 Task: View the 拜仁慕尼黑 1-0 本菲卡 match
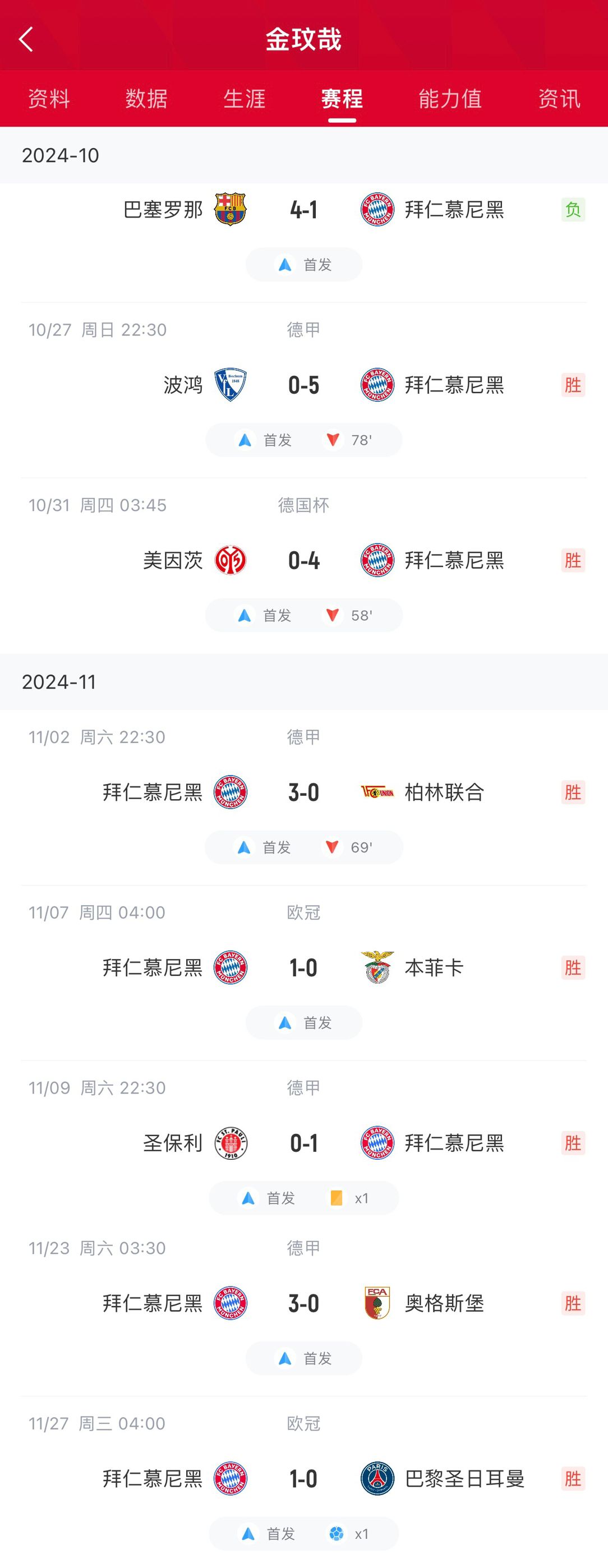click(x=303, y=968)
